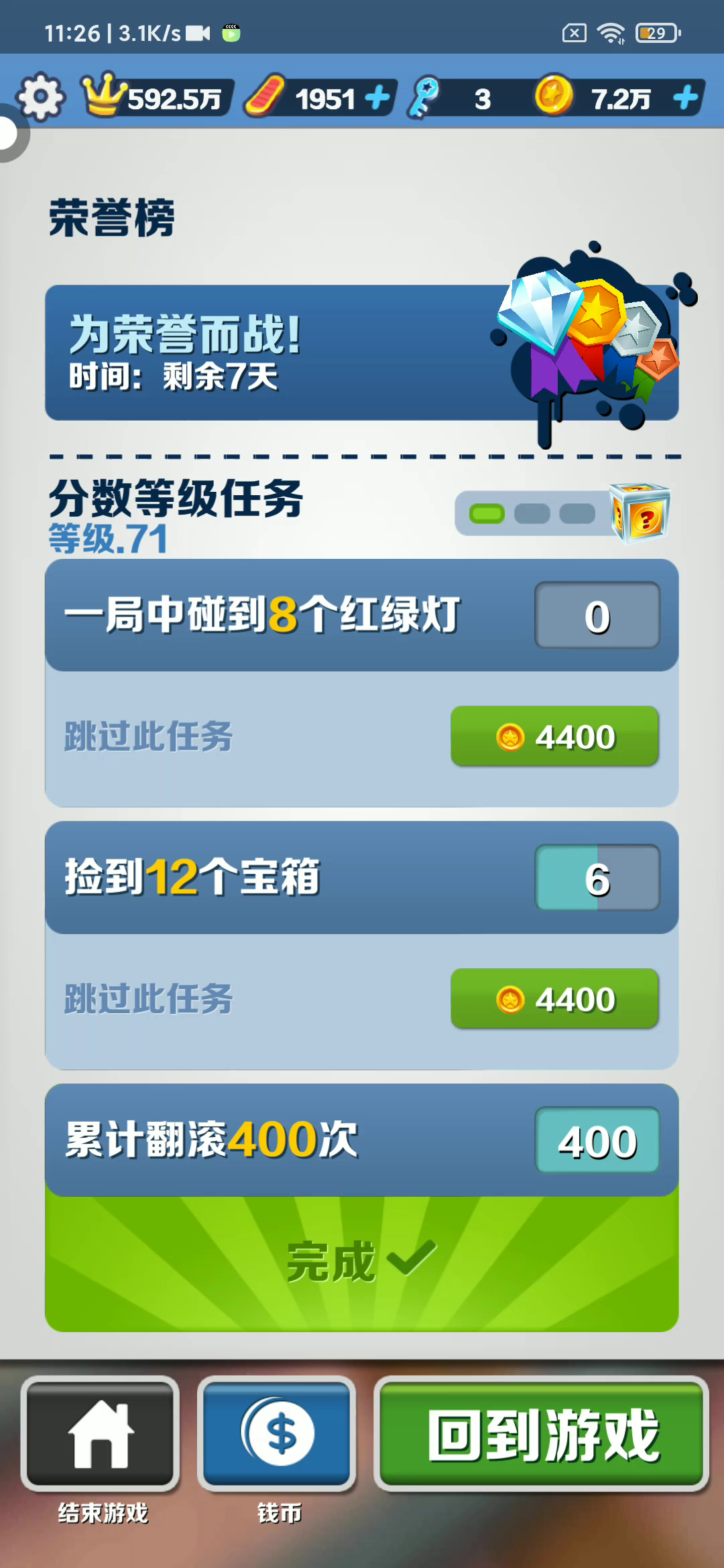The image size is (724, 1568).
Task: Tap 结束游戏 home button
Action: pyautogui.click(x=101, y=1434)
